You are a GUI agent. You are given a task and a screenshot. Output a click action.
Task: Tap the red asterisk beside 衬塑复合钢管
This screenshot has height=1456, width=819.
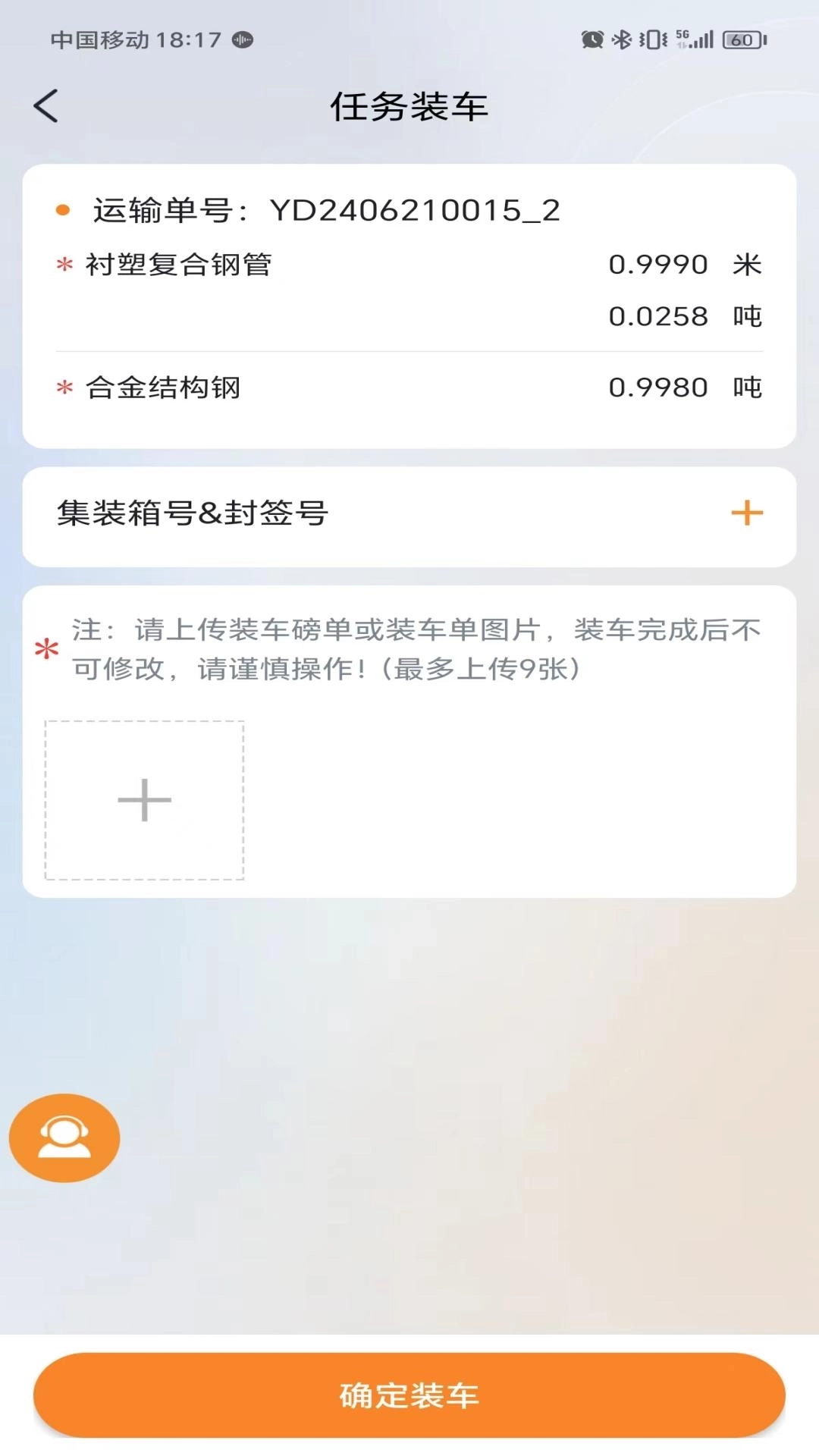64,265
